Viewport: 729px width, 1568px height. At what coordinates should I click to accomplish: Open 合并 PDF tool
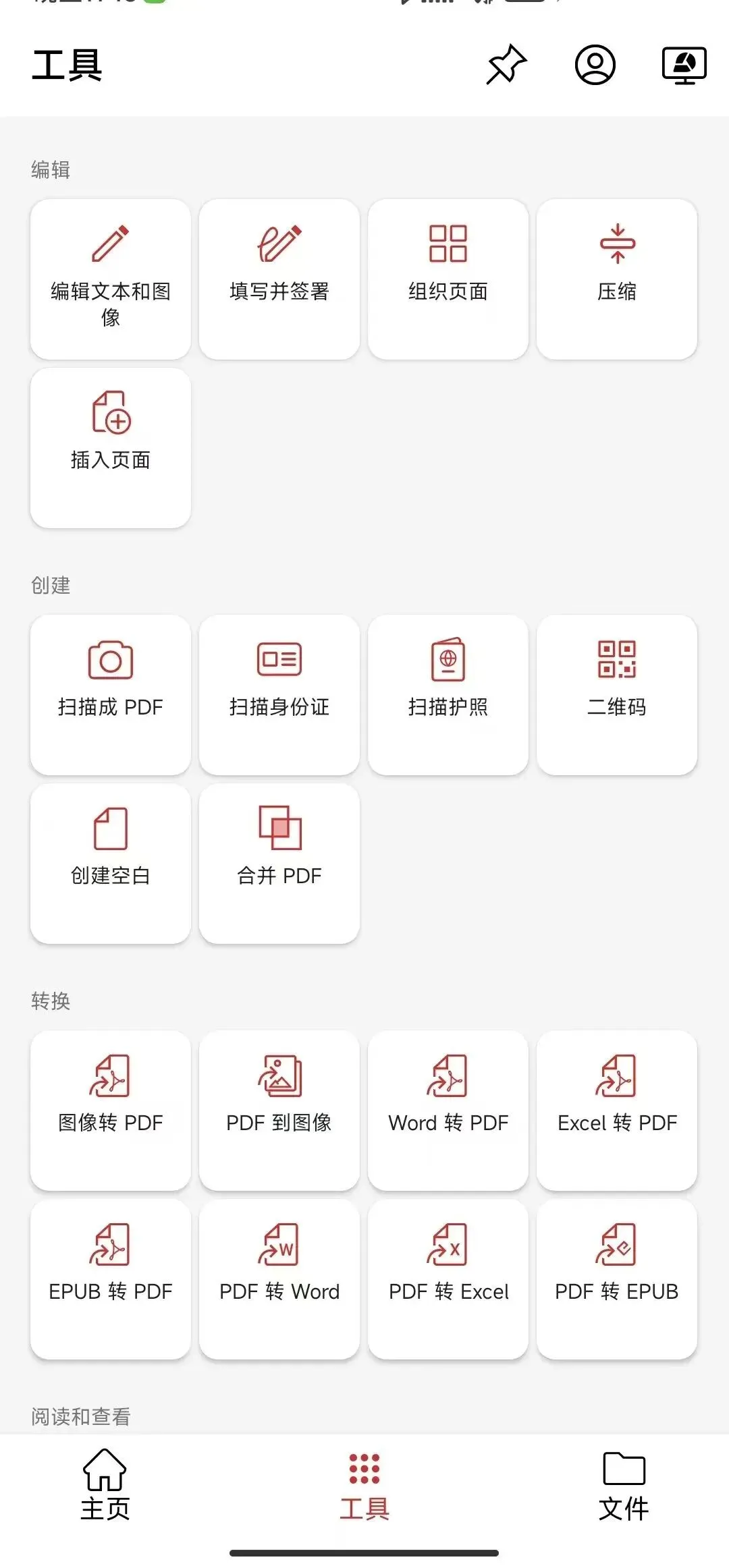[279, 863]
